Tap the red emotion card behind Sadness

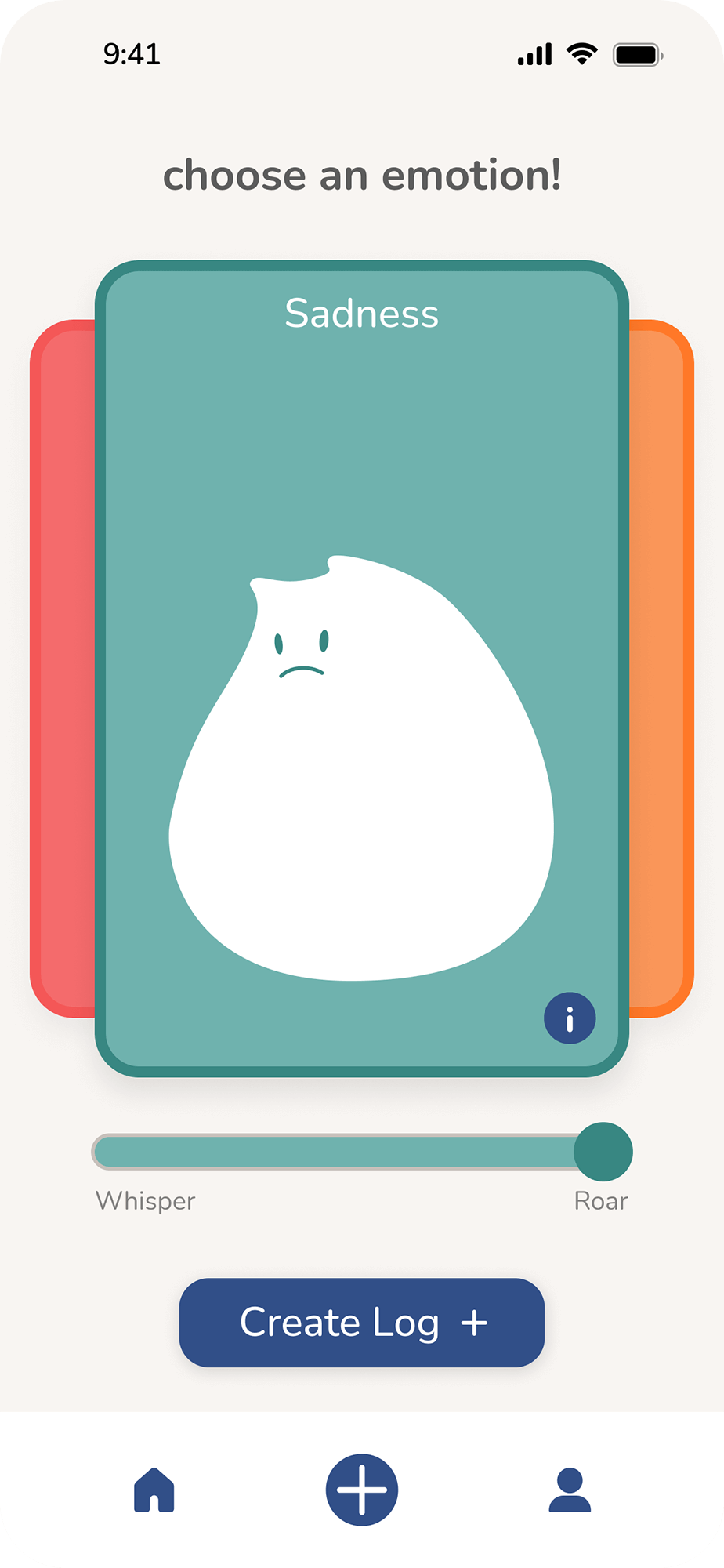[x=63, y=668]
